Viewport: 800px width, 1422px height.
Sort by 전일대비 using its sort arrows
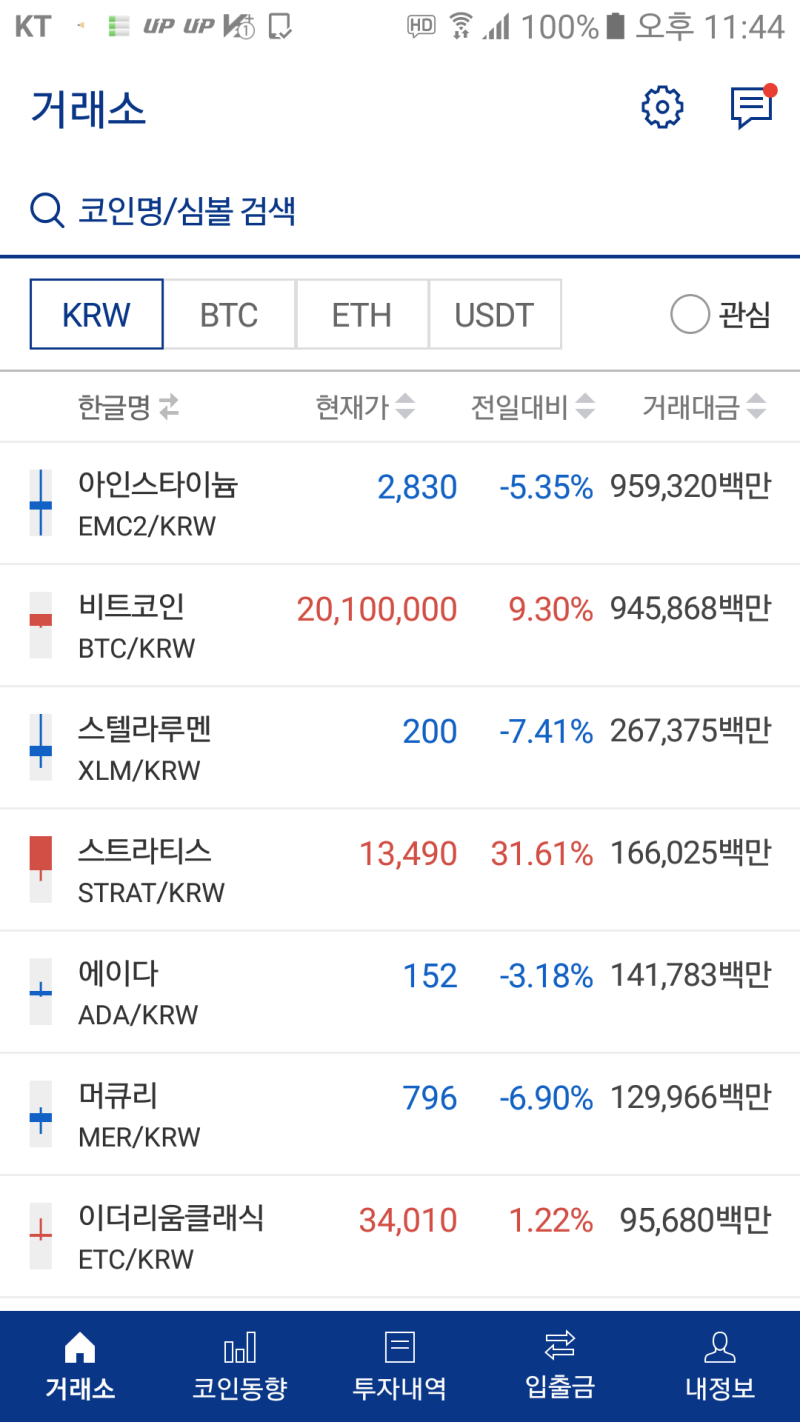[x=586, y=406]
